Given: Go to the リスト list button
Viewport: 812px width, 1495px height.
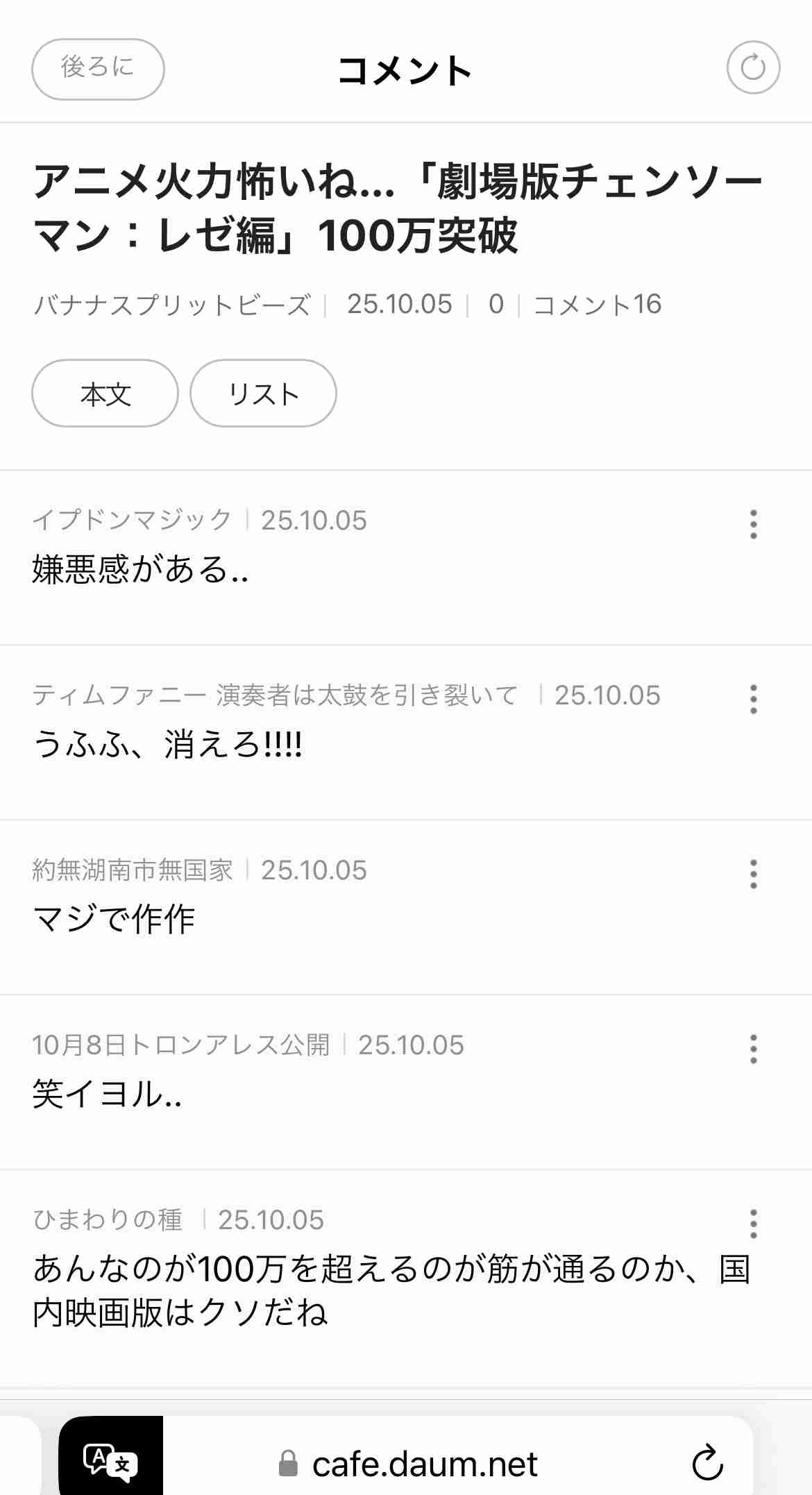Looking at the screenshot, I should point(263,394).
